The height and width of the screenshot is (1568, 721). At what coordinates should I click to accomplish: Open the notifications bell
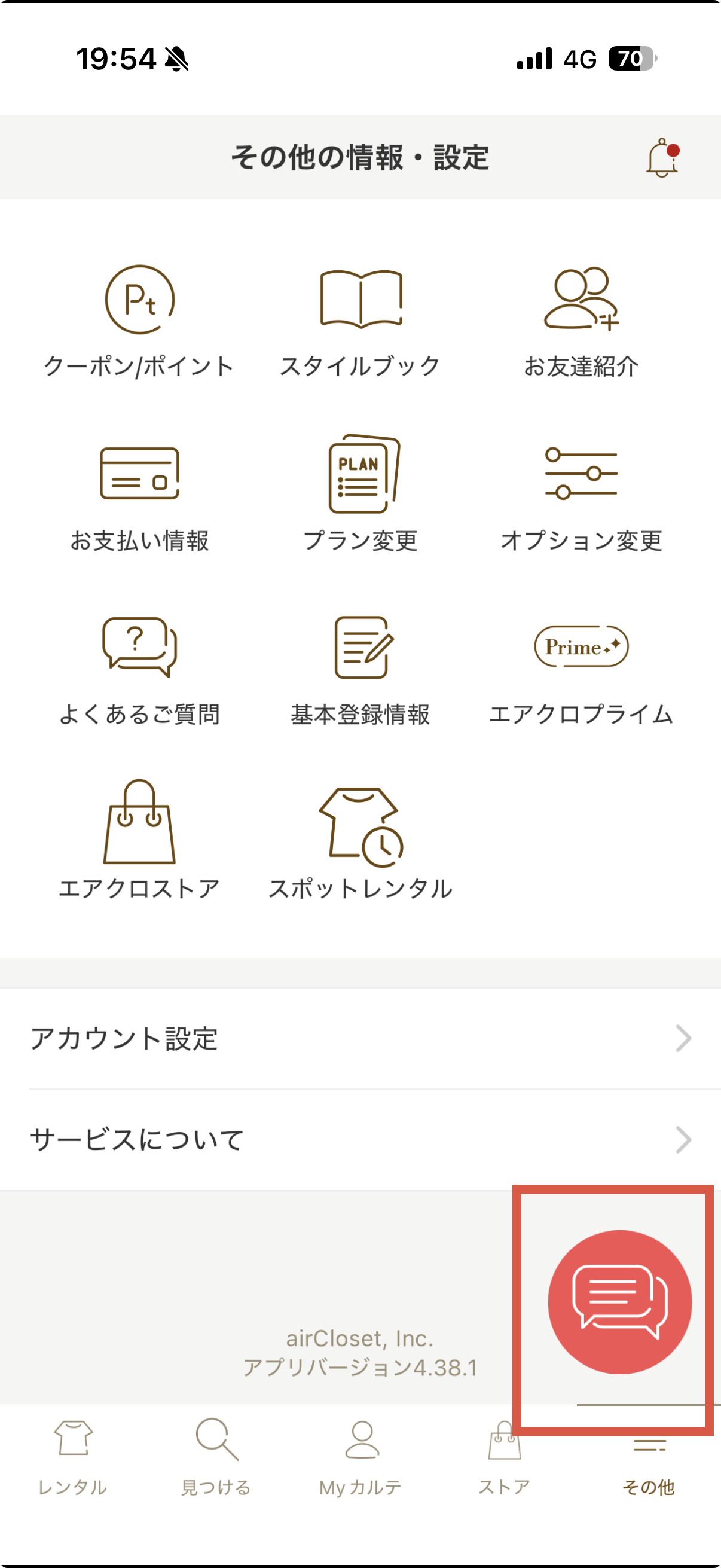click(x=662, y=158)
